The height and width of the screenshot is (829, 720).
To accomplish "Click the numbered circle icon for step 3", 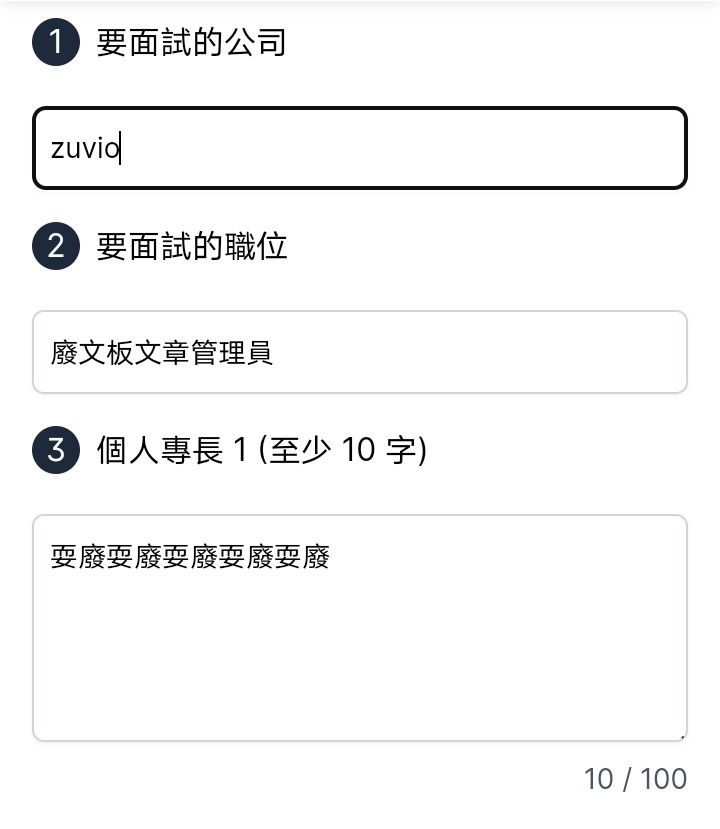I will tap(56, 450).
